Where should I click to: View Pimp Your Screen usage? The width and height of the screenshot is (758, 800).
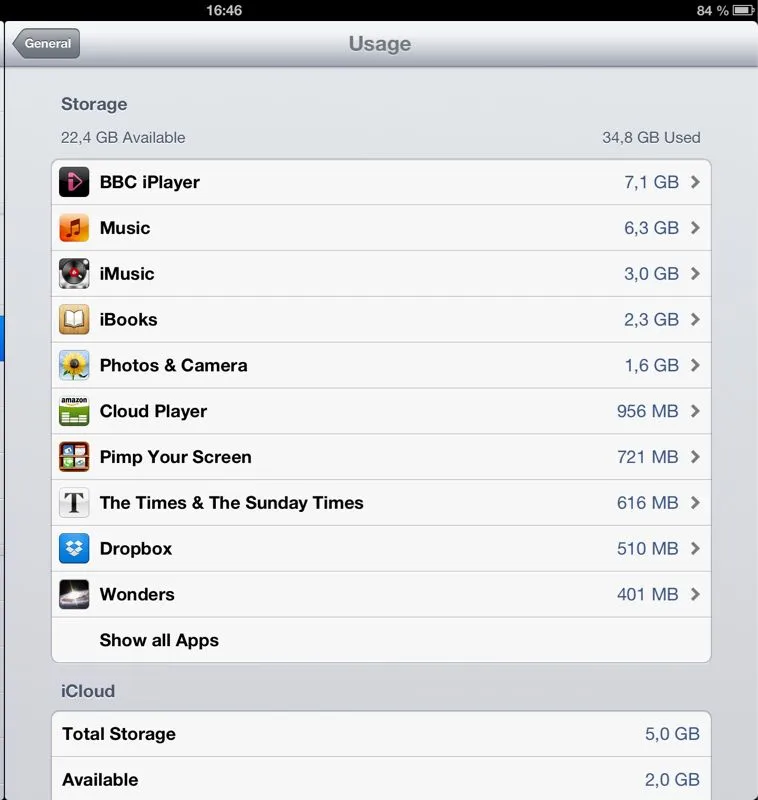380,457
